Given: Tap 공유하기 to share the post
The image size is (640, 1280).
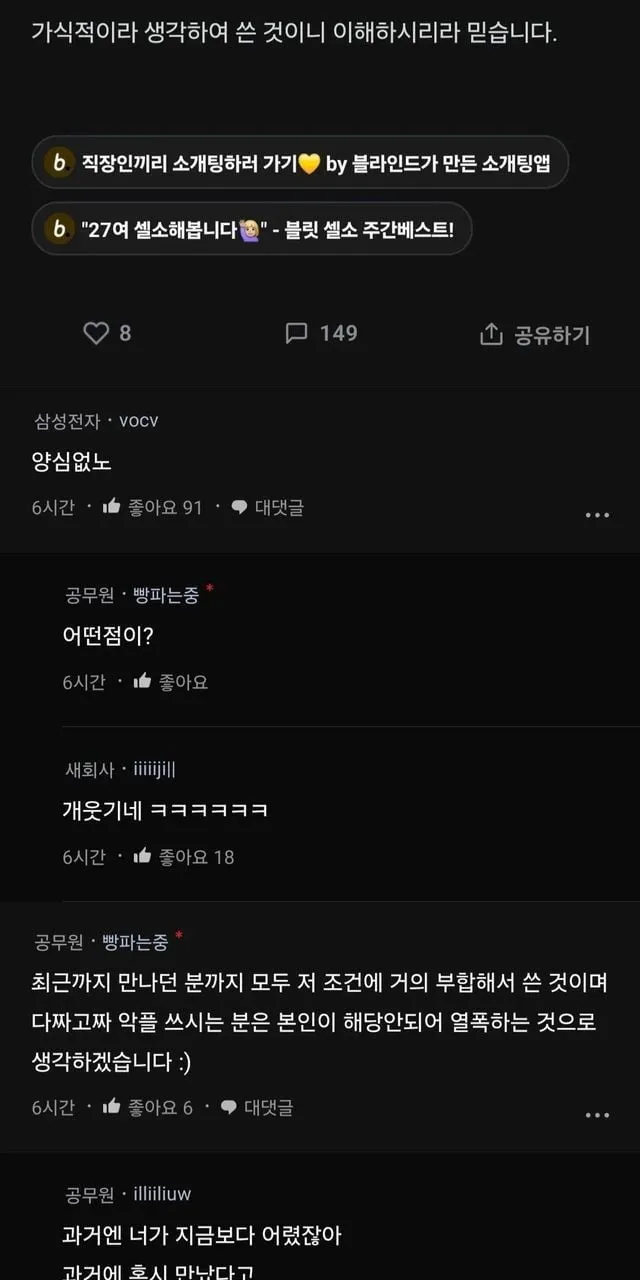Looking at the screenshot, I should pos(535,334).
